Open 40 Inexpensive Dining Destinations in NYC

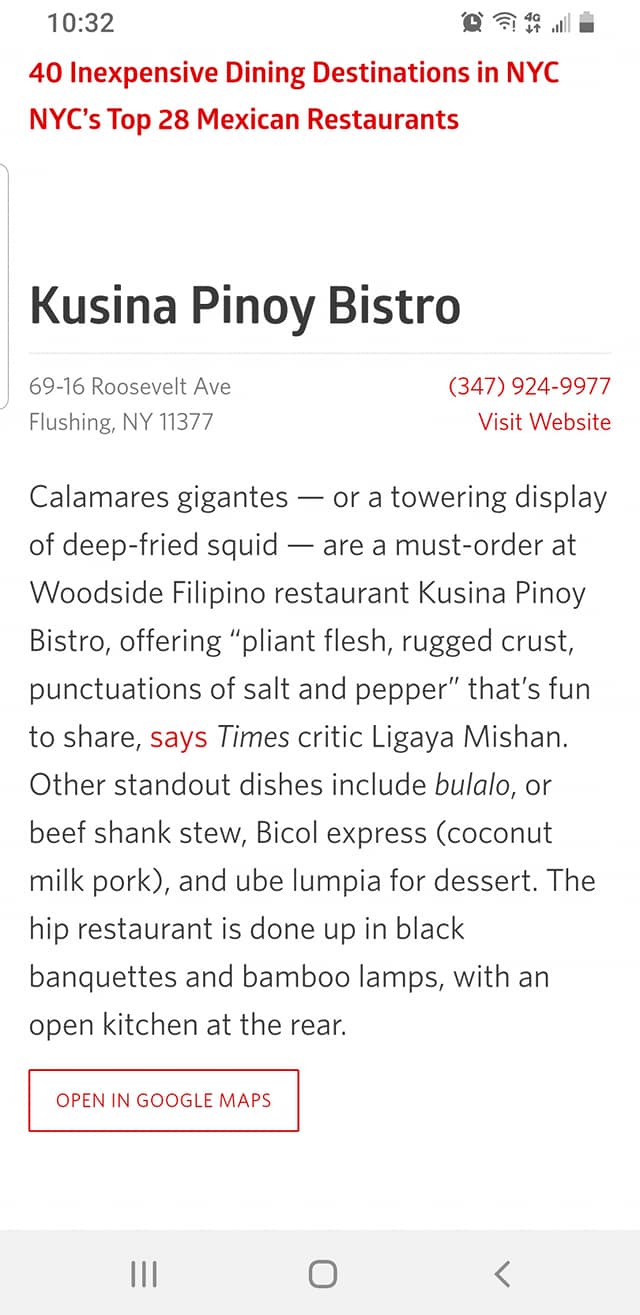(294, 73)
